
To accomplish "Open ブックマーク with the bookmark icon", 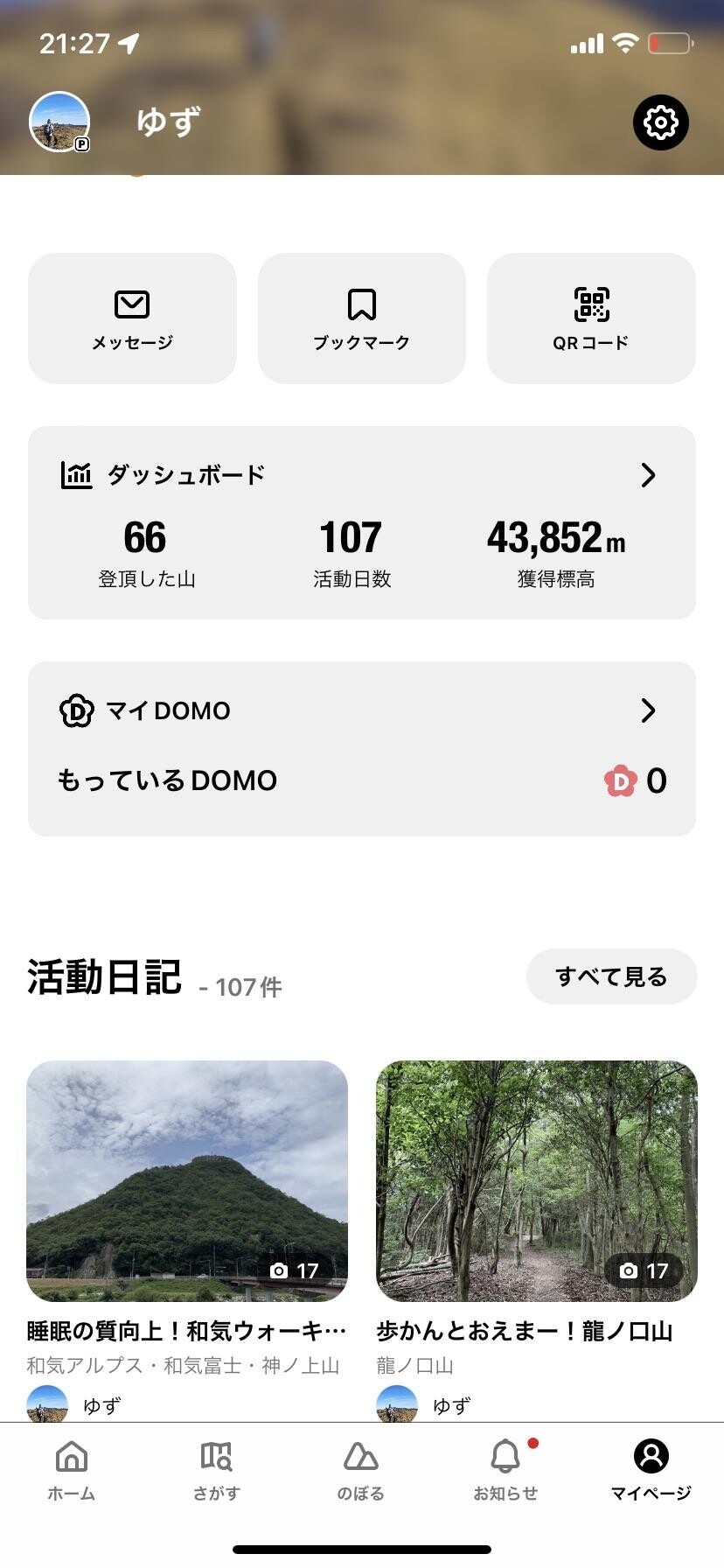I will click(x=362, y=305).
